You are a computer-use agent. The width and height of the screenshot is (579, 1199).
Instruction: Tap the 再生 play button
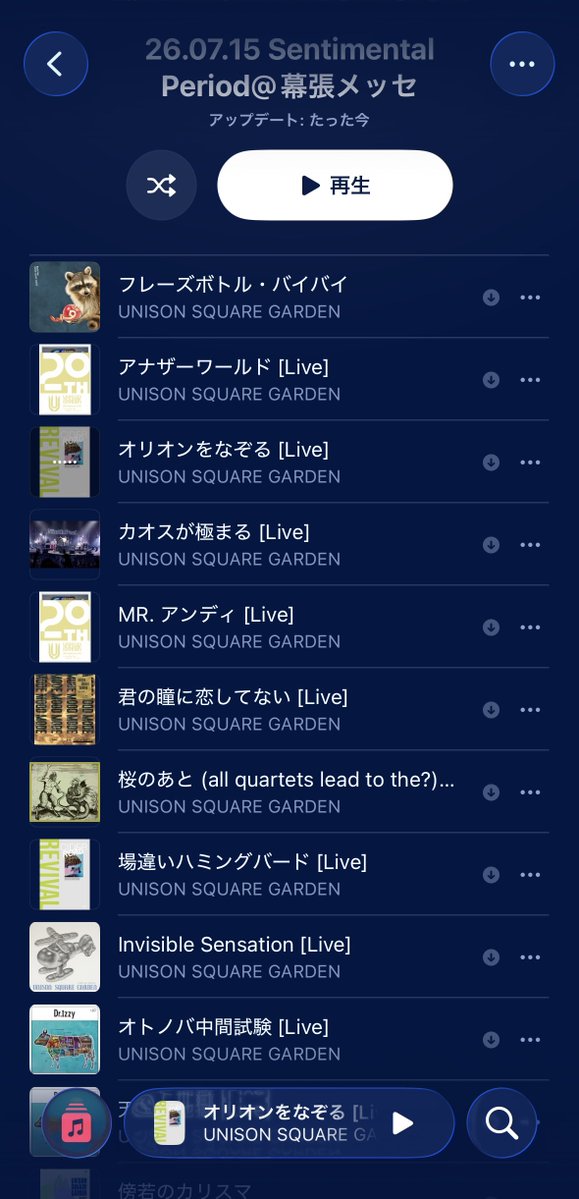click(335, 185)
